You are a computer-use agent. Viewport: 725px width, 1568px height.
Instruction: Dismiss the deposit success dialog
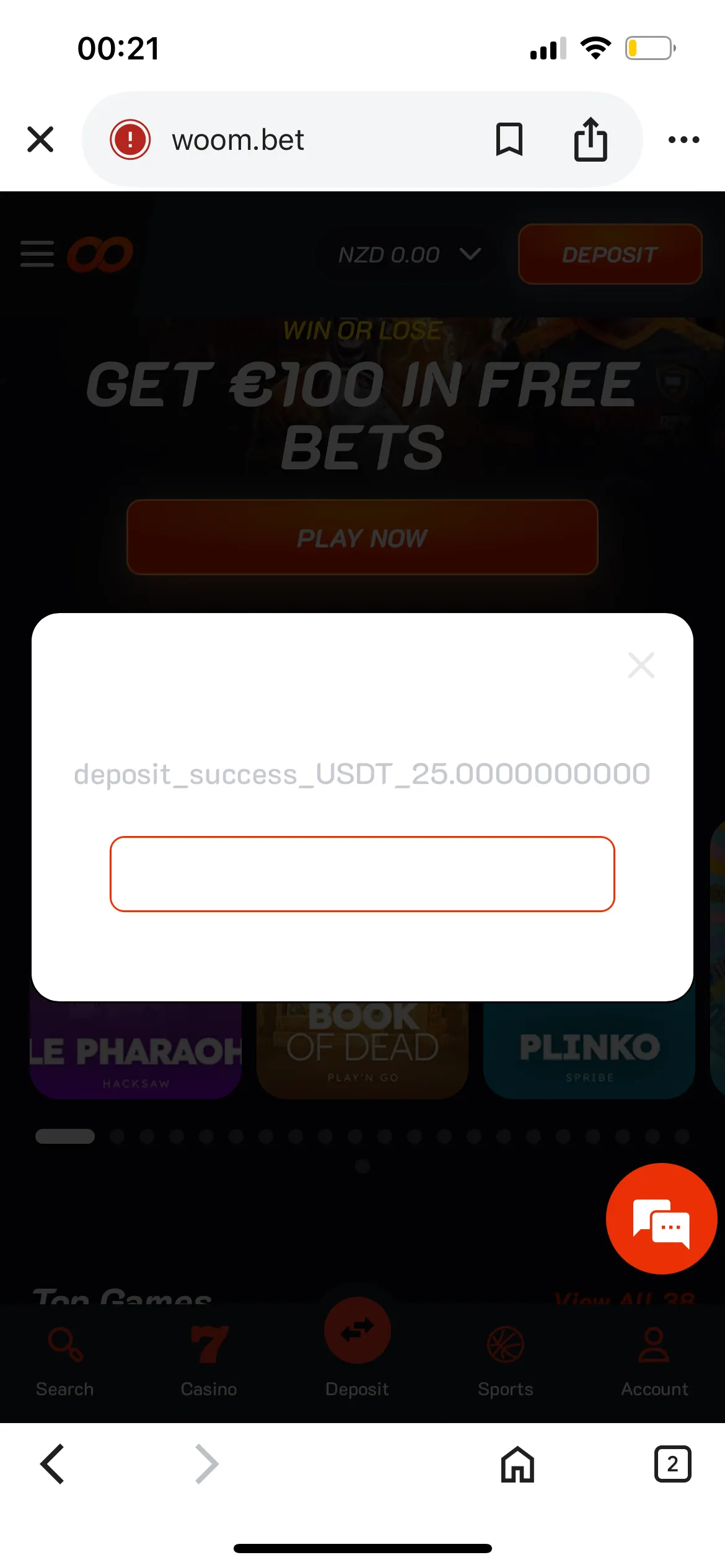coord(641,665)
